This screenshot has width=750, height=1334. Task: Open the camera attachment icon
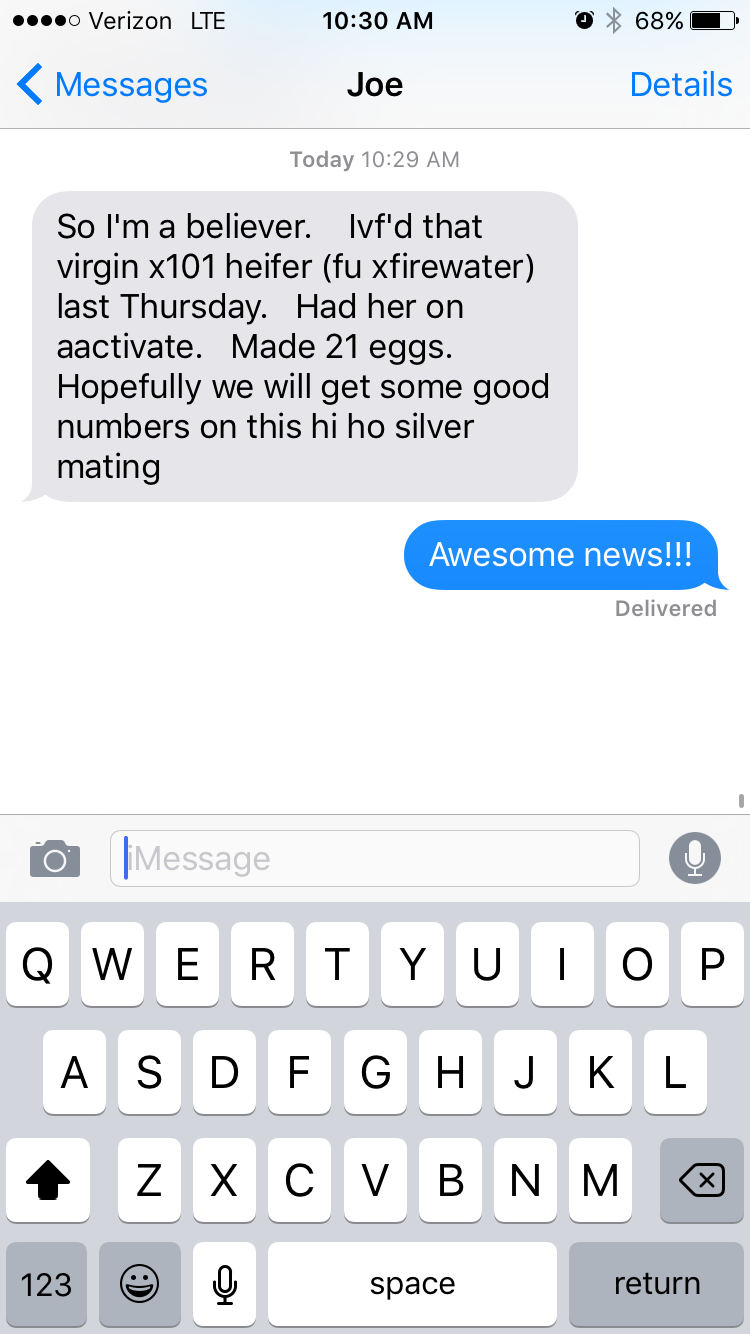pos(55,858)
